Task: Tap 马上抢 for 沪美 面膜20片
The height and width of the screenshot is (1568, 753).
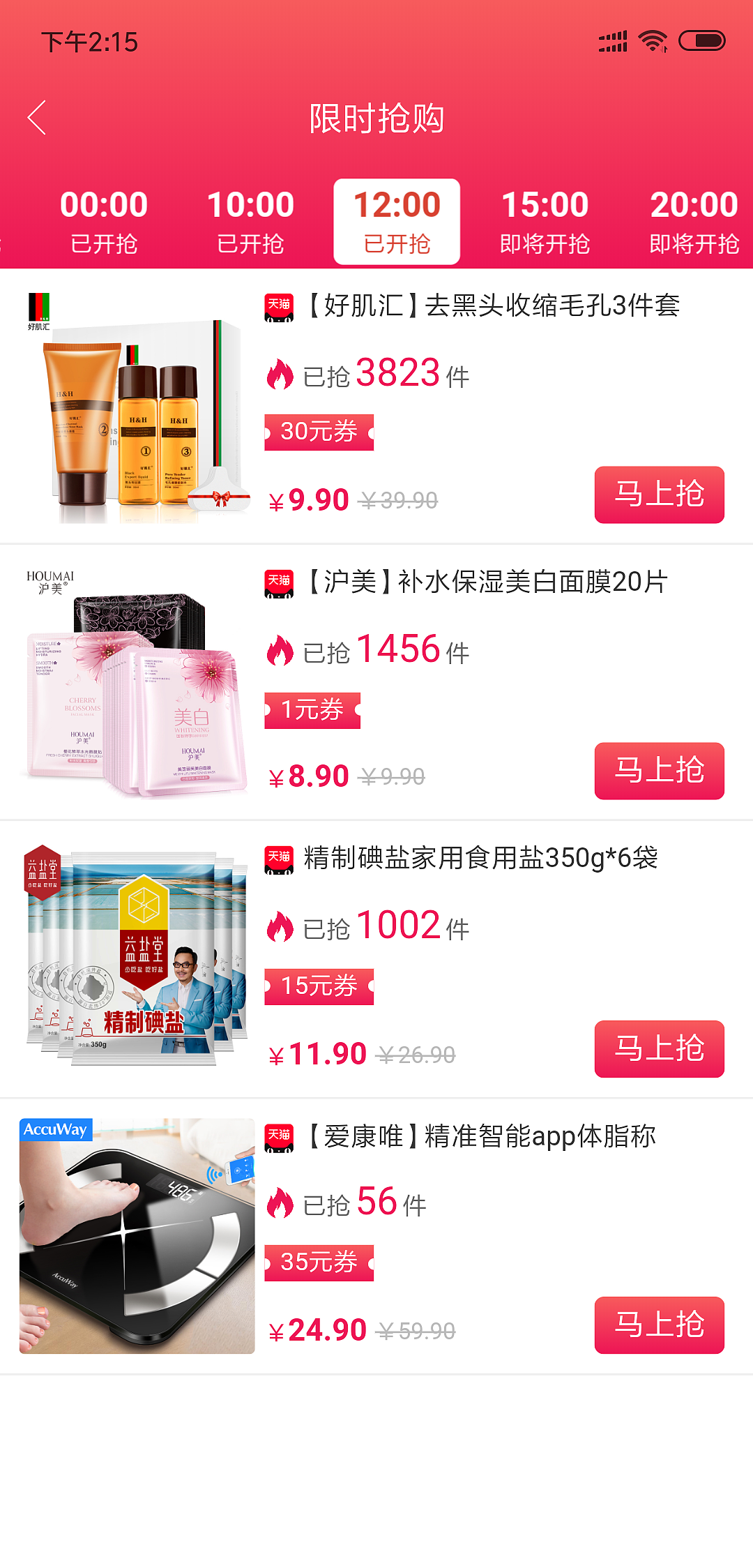Action: point(659,771)
